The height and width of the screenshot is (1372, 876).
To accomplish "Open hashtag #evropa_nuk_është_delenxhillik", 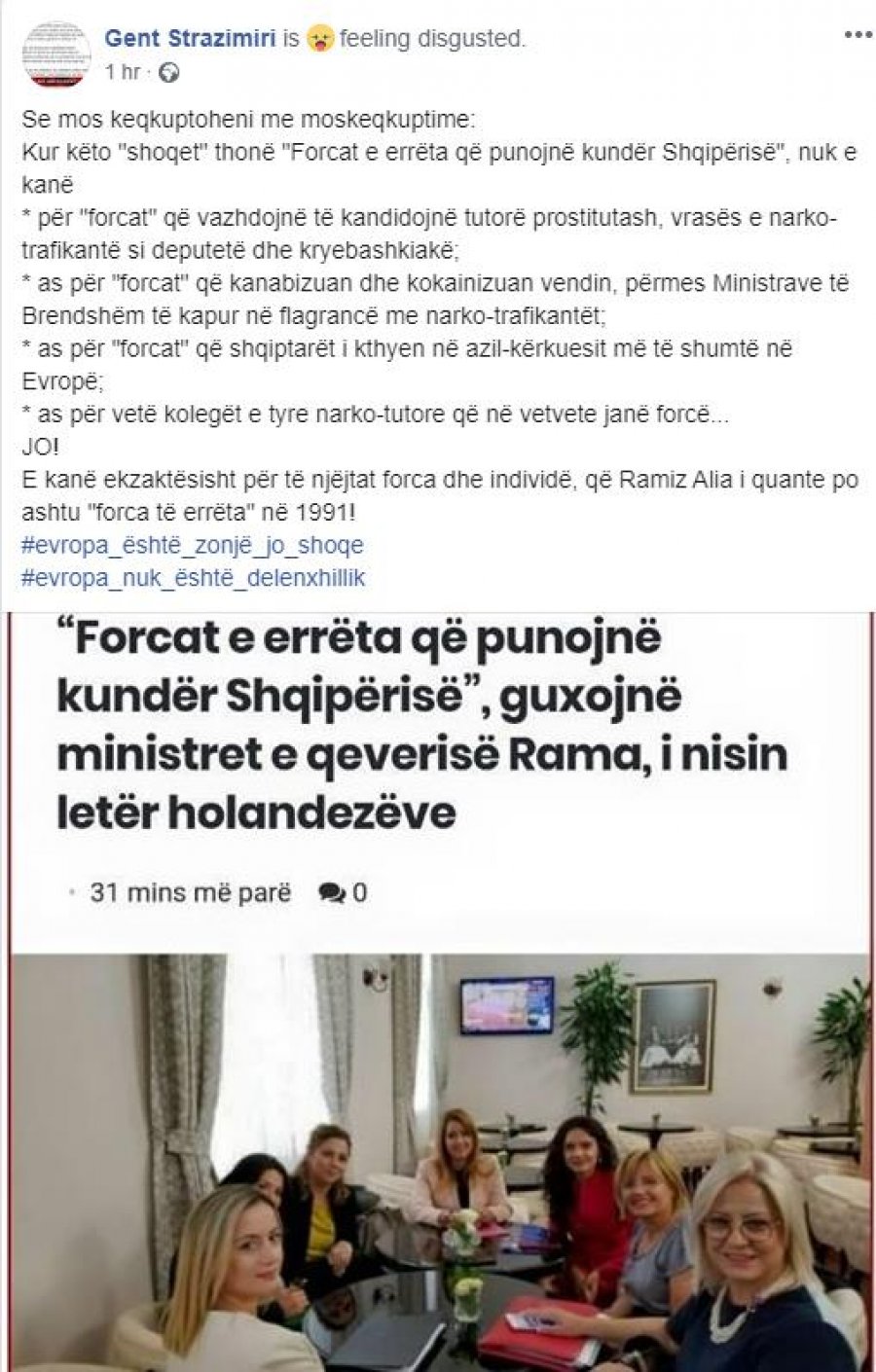I will click(193, 577).
